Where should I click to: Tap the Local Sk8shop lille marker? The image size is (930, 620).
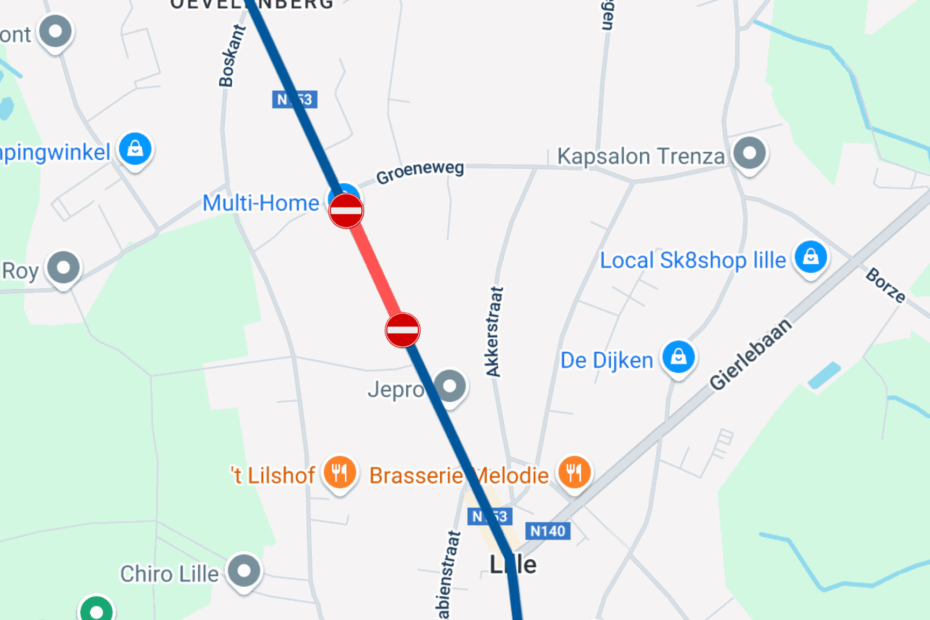[809, 258]
